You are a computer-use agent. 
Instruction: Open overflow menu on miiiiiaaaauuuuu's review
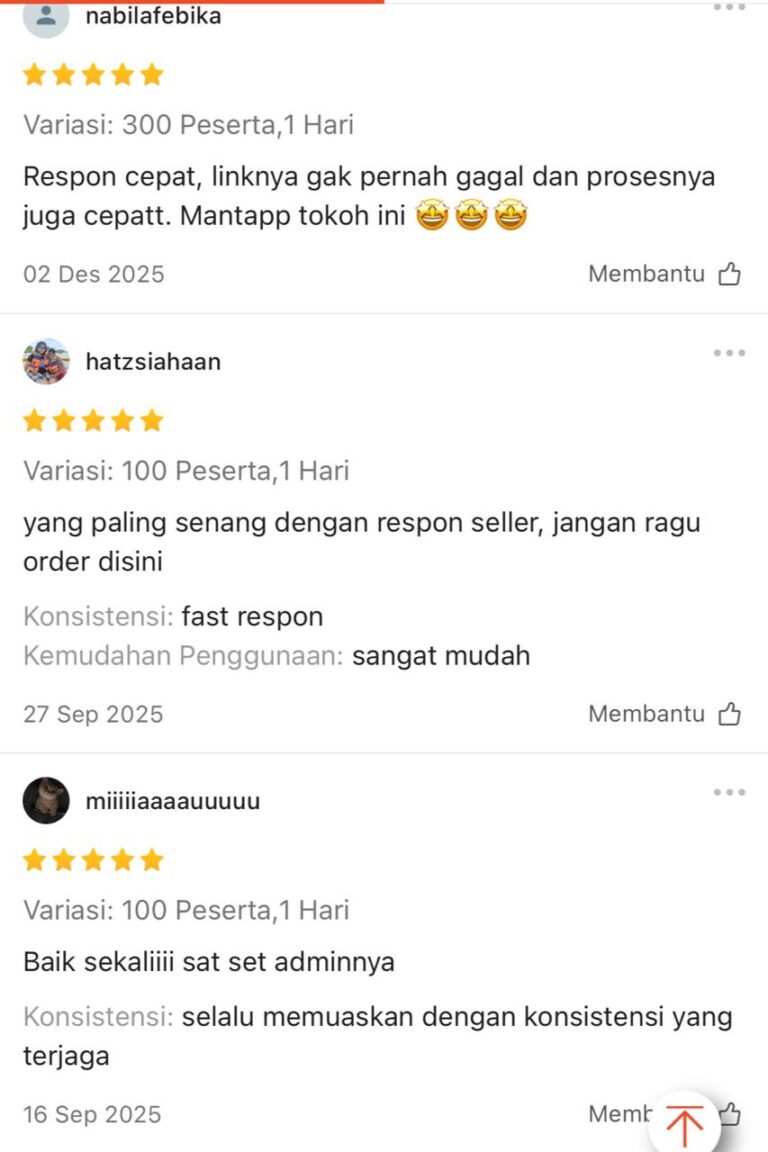[x=729, y=793]
